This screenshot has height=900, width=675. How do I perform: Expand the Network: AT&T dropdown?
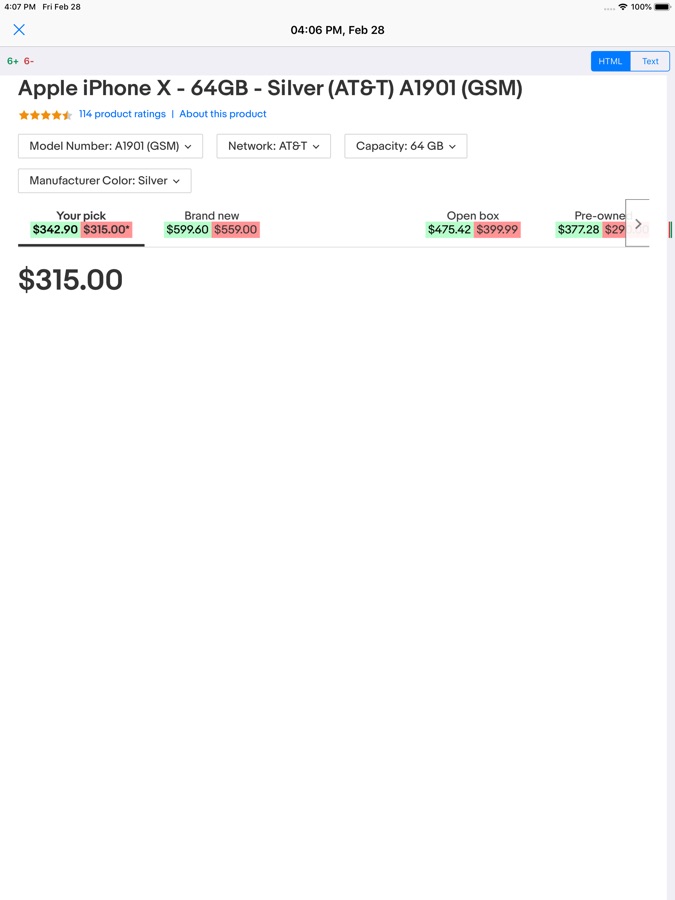[x=273, y=146]
